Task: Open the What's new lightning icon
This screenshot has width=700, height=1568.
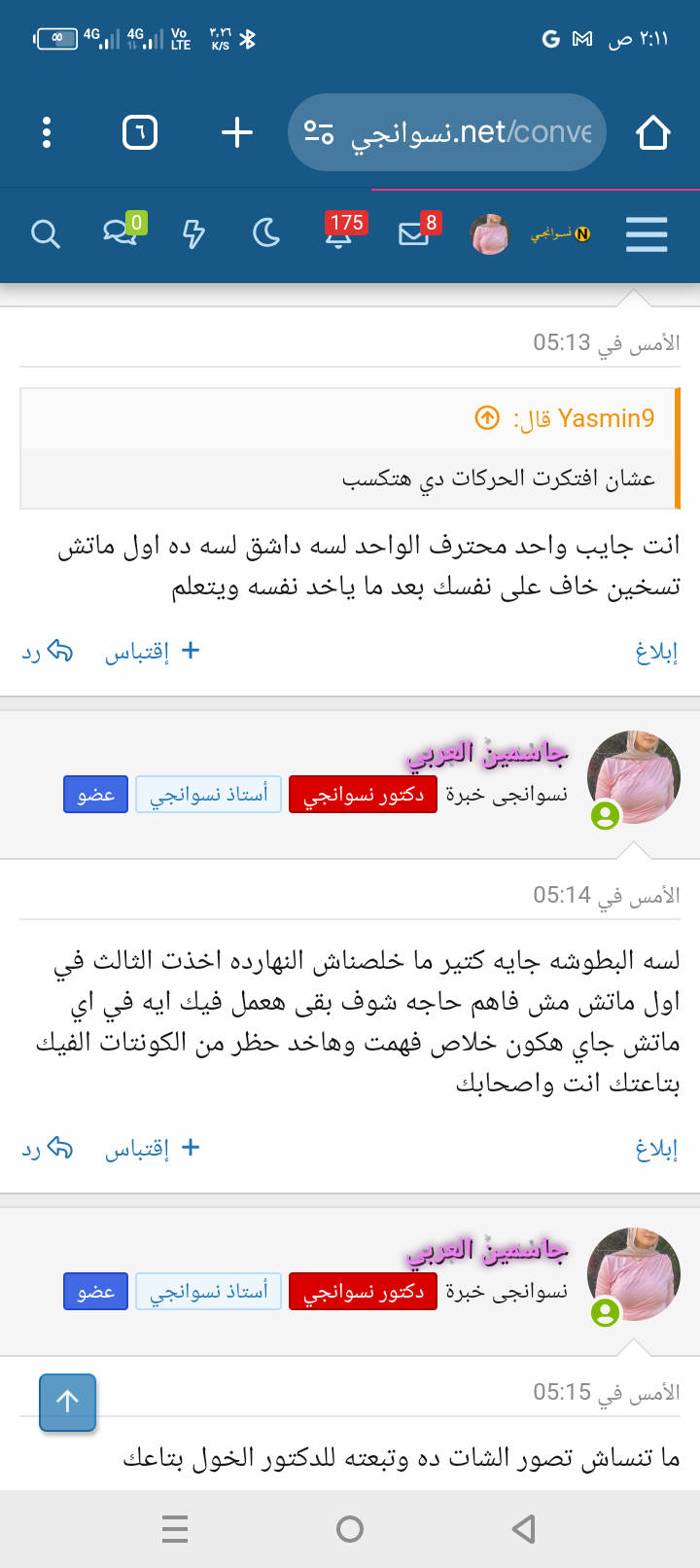Action: [x=193, y=234]
